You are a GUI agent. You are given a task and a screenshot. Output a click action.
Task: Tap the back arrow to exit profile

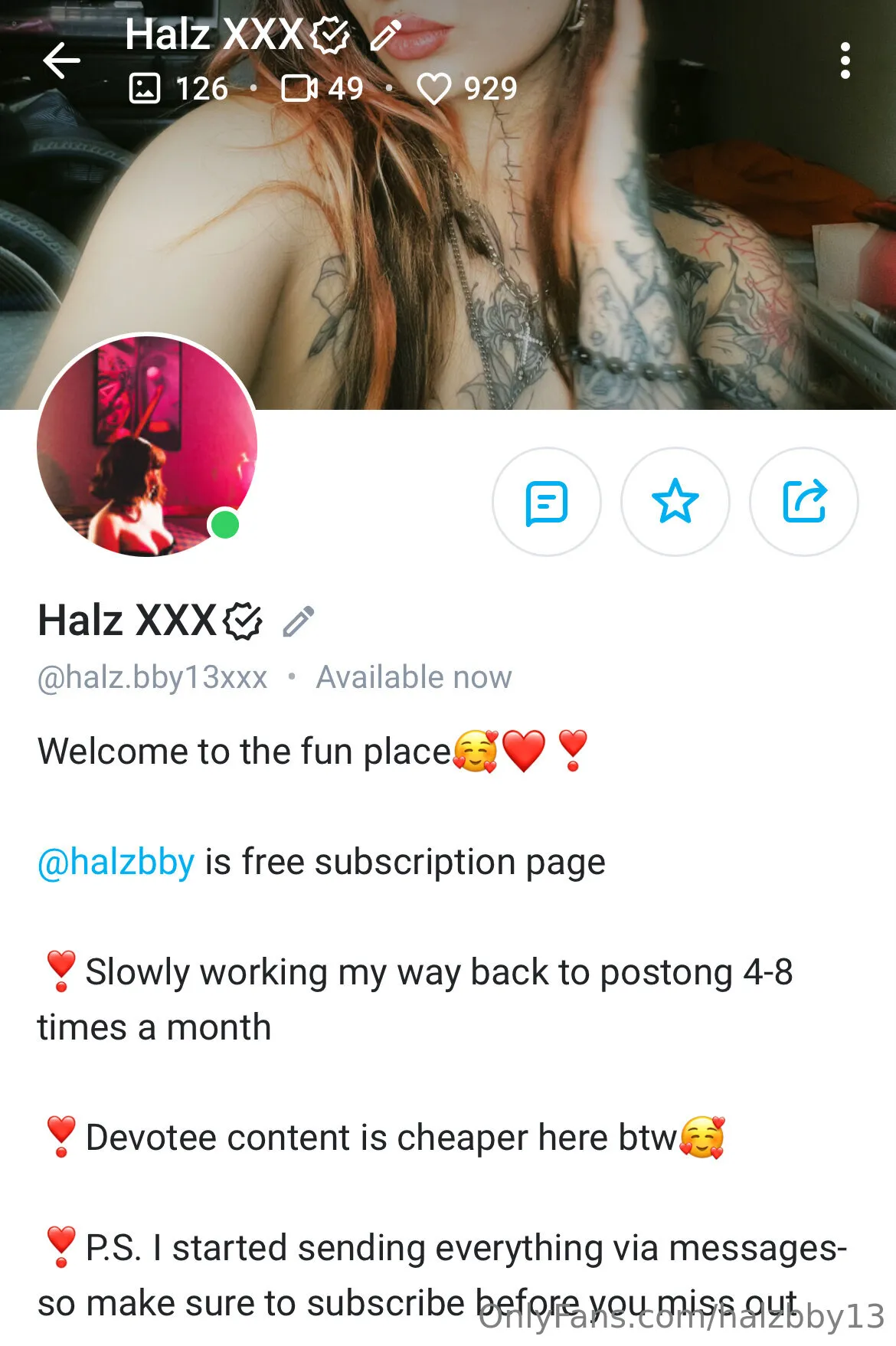point(61,61)
